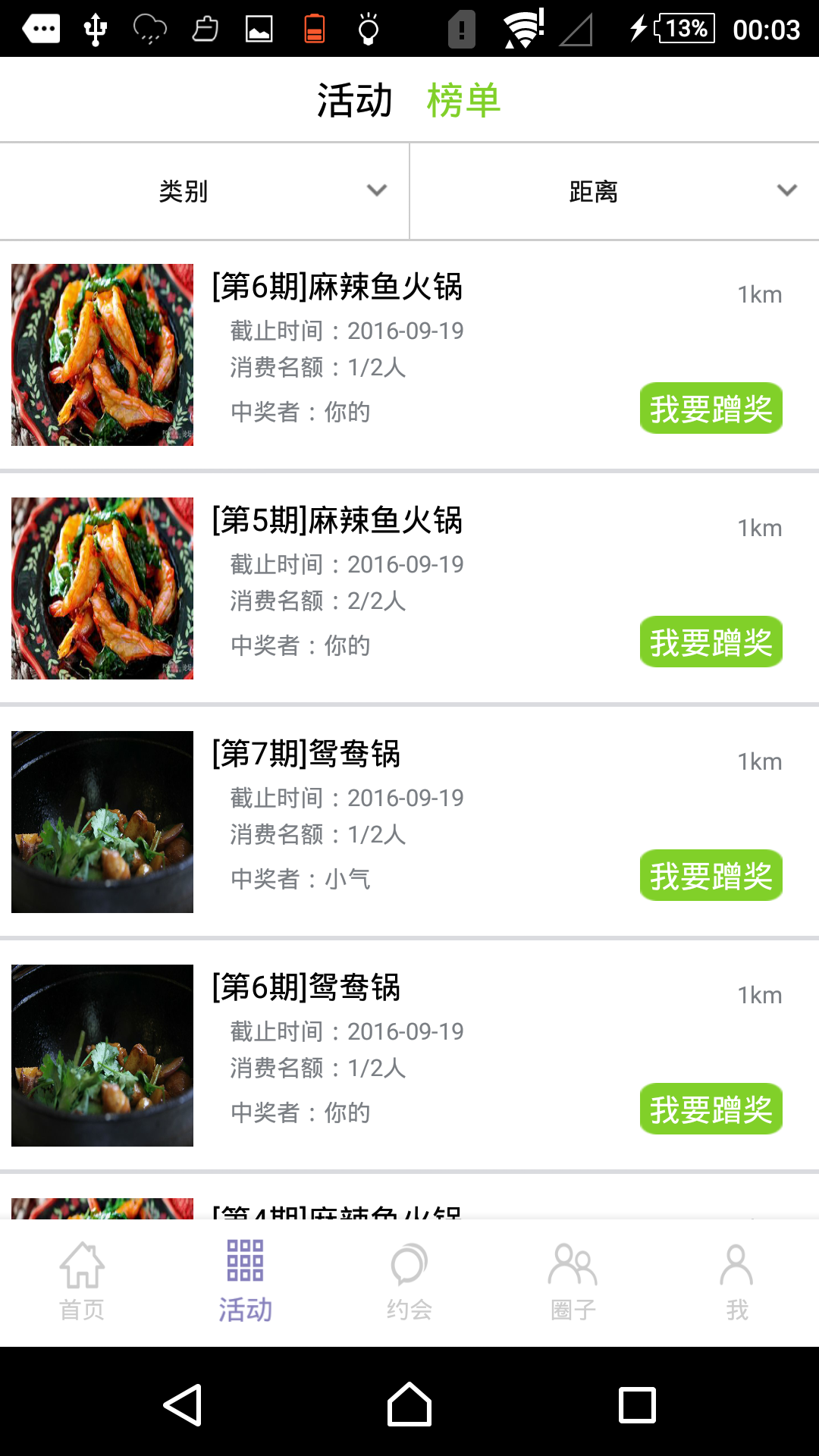Open the [第5期]麻辣鱼火锅 listing

(337, 521)
